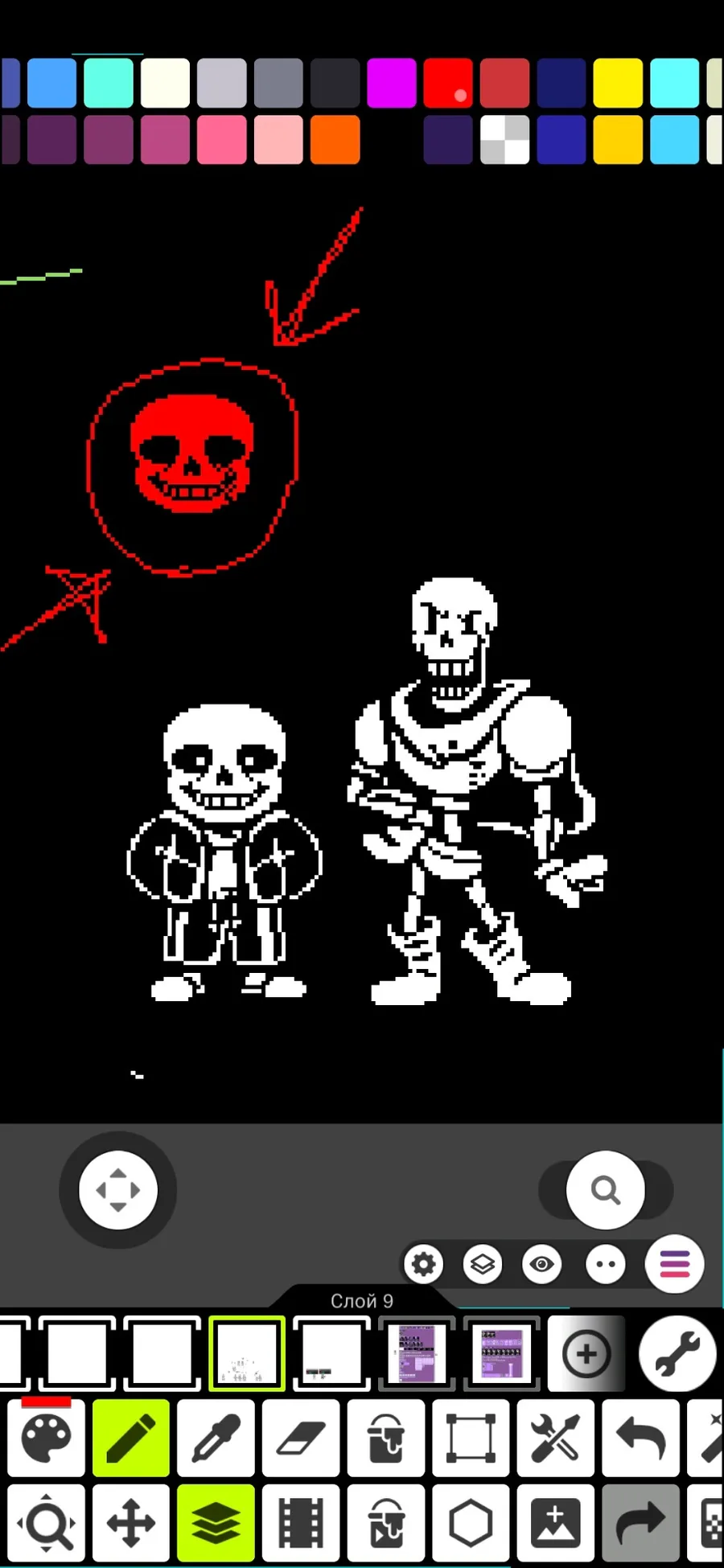
Task: Select the purple layer thumbnail next to the plus
Action: [501, 1354]
